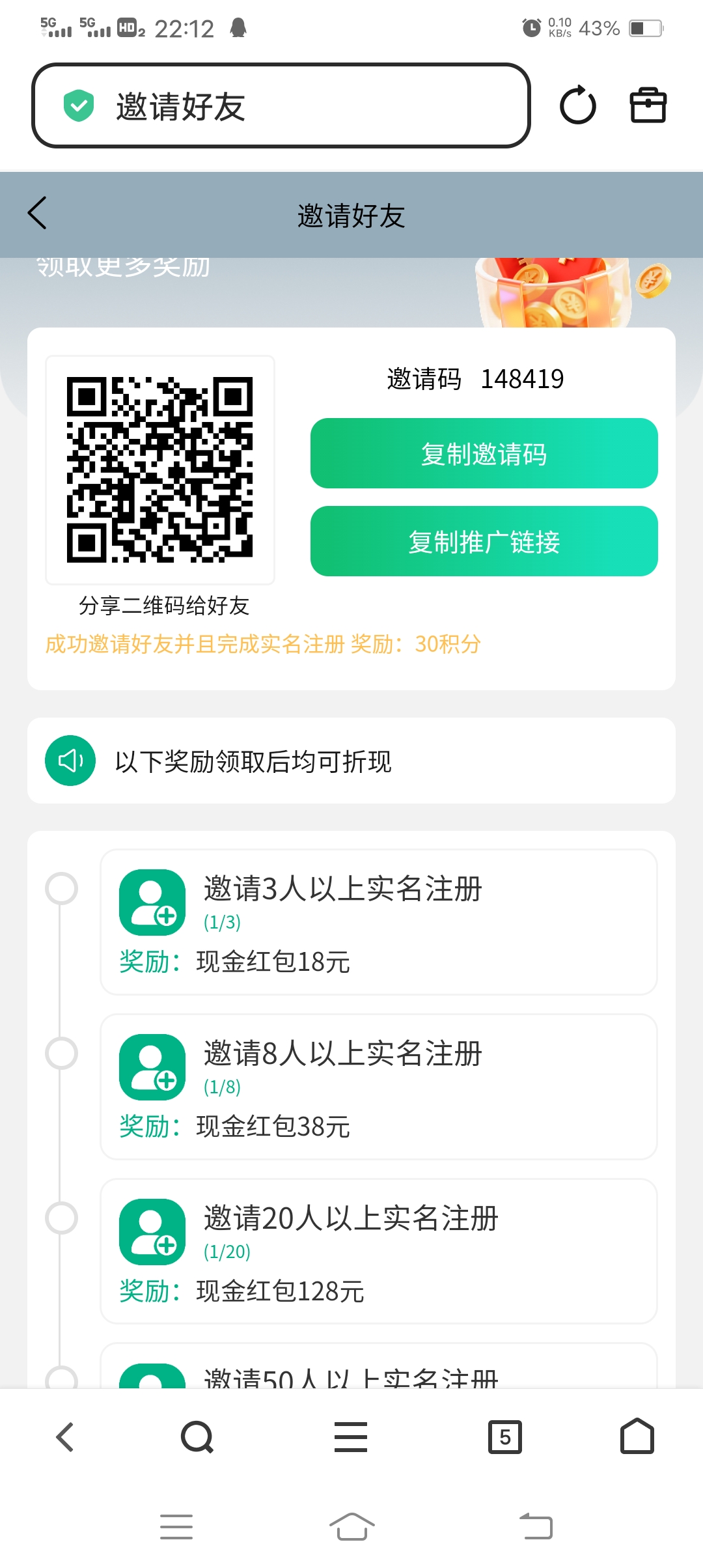Screen dimensions: 703x1568
Task: Tap the back chevron beside 邀请好友 title
Action: click(x=36, y=214)
